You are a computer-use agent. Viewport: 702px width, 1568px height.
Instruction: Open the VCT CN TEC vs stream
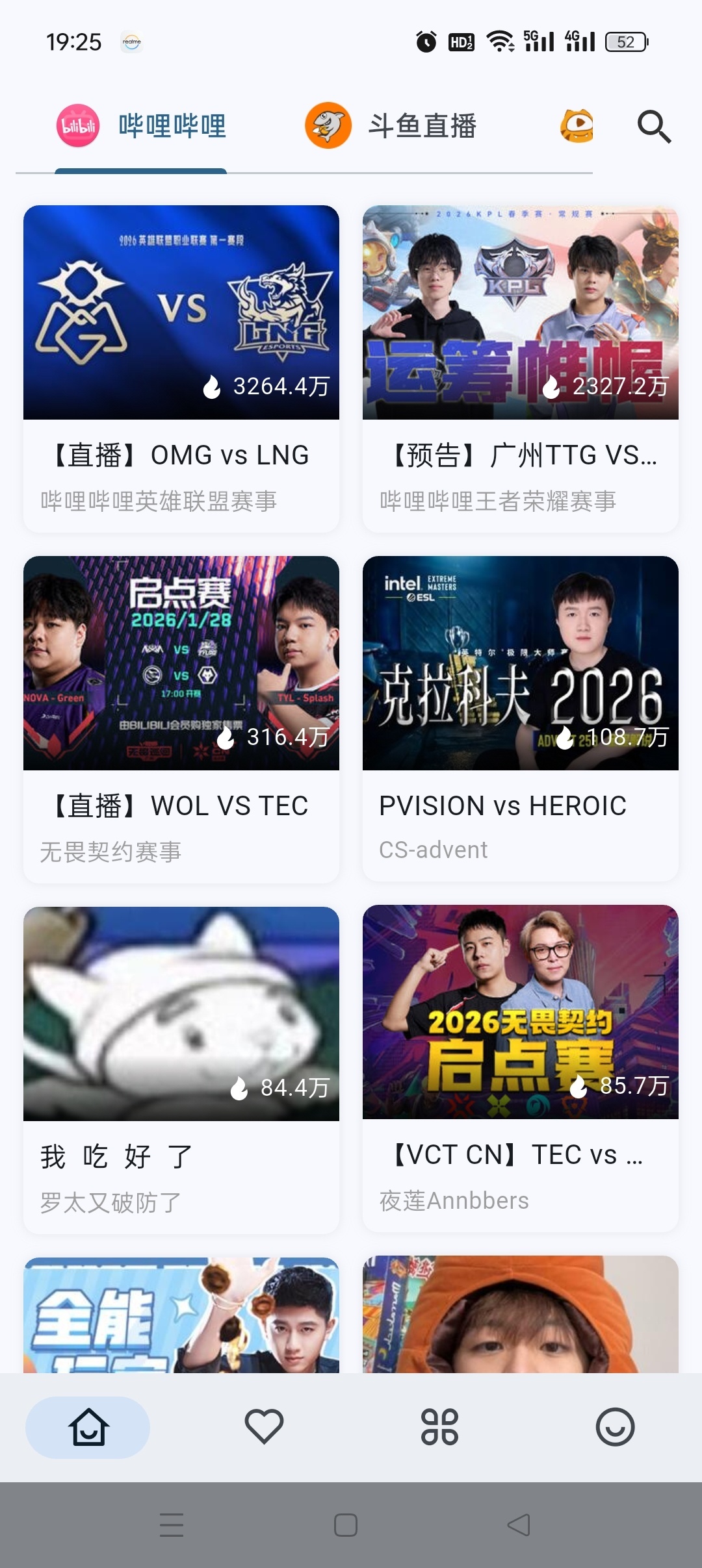(x=521, y=1069)
